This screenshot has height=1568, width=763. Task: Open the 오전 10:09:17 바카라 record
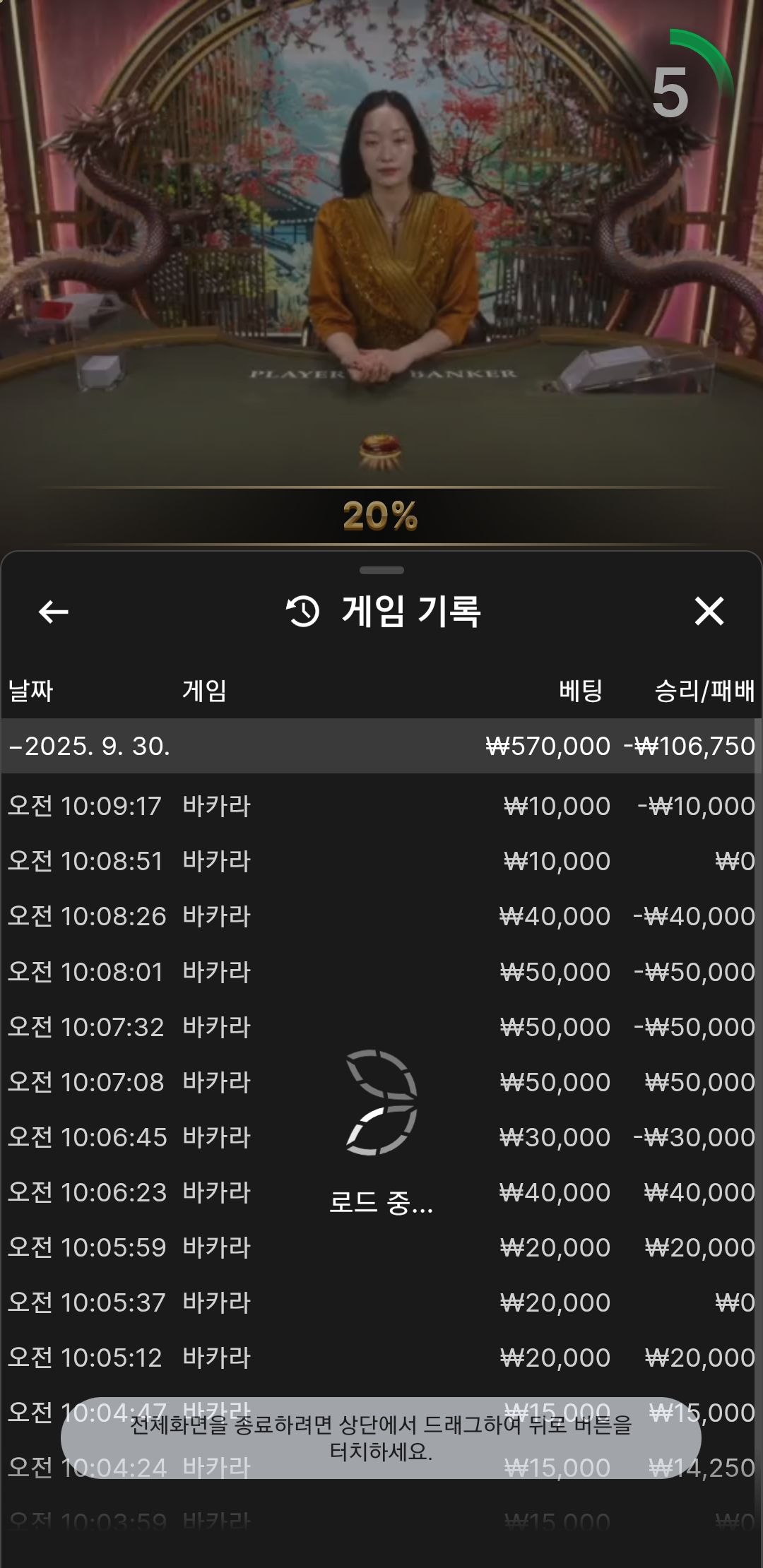[381, 807]
